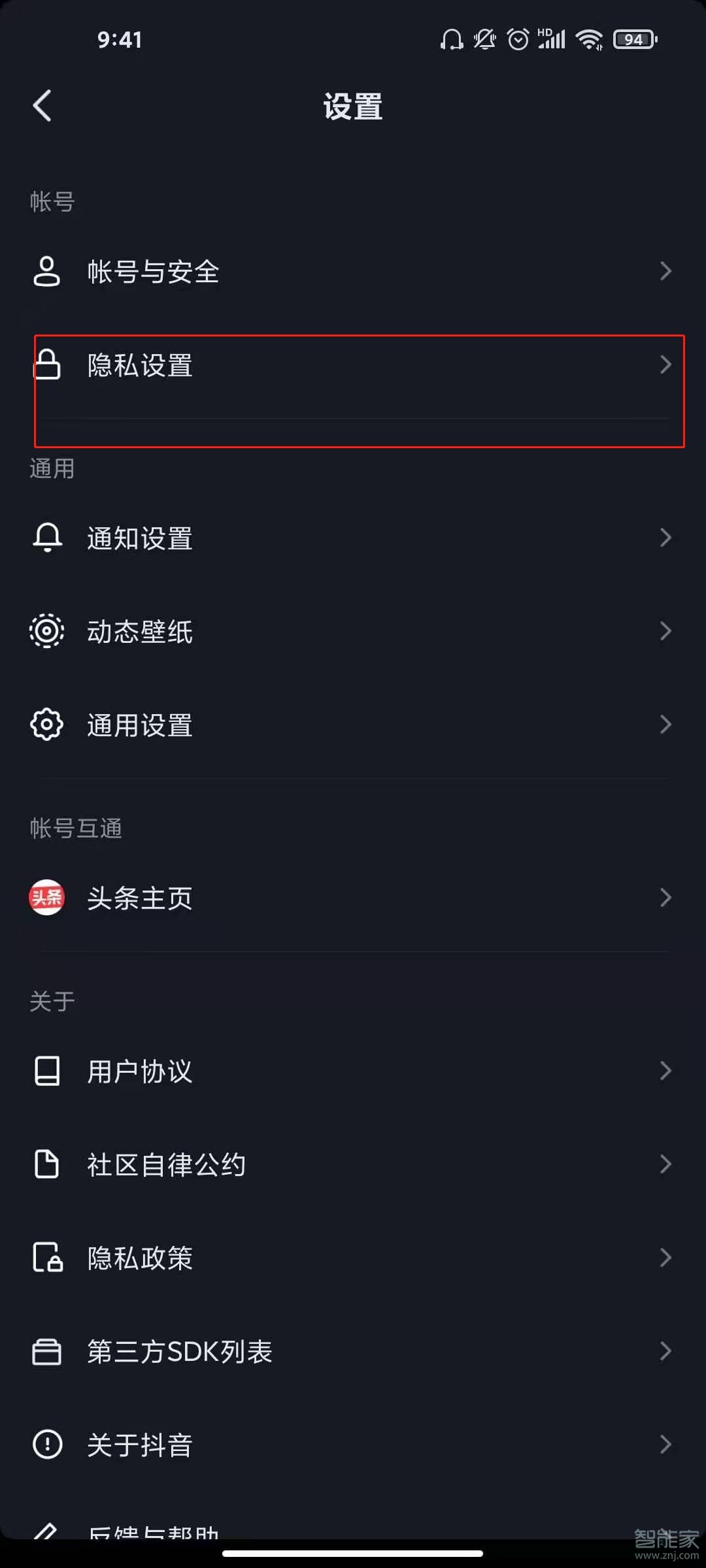This screenshot has height=1568, width=706.
Task: Open 隐私设置
Action: 353,365
